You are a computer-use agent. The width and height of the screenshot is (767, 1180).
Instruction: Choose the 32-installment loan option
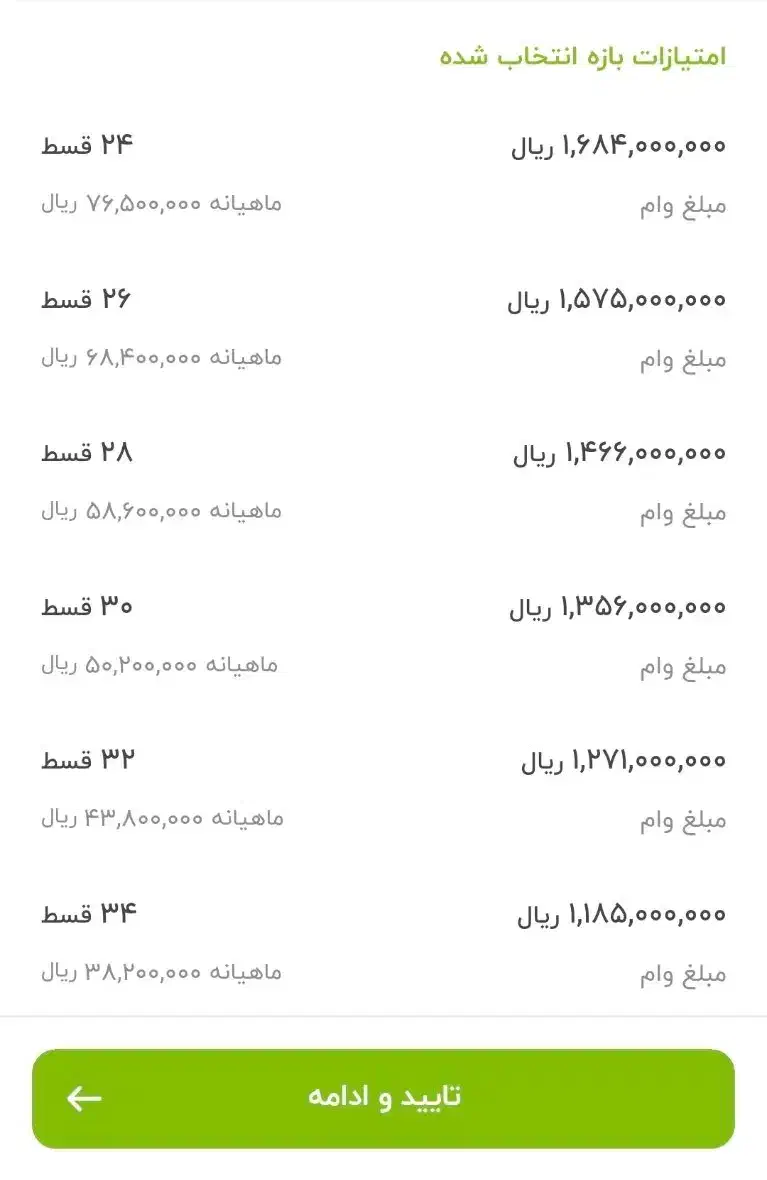pos(383,790)
